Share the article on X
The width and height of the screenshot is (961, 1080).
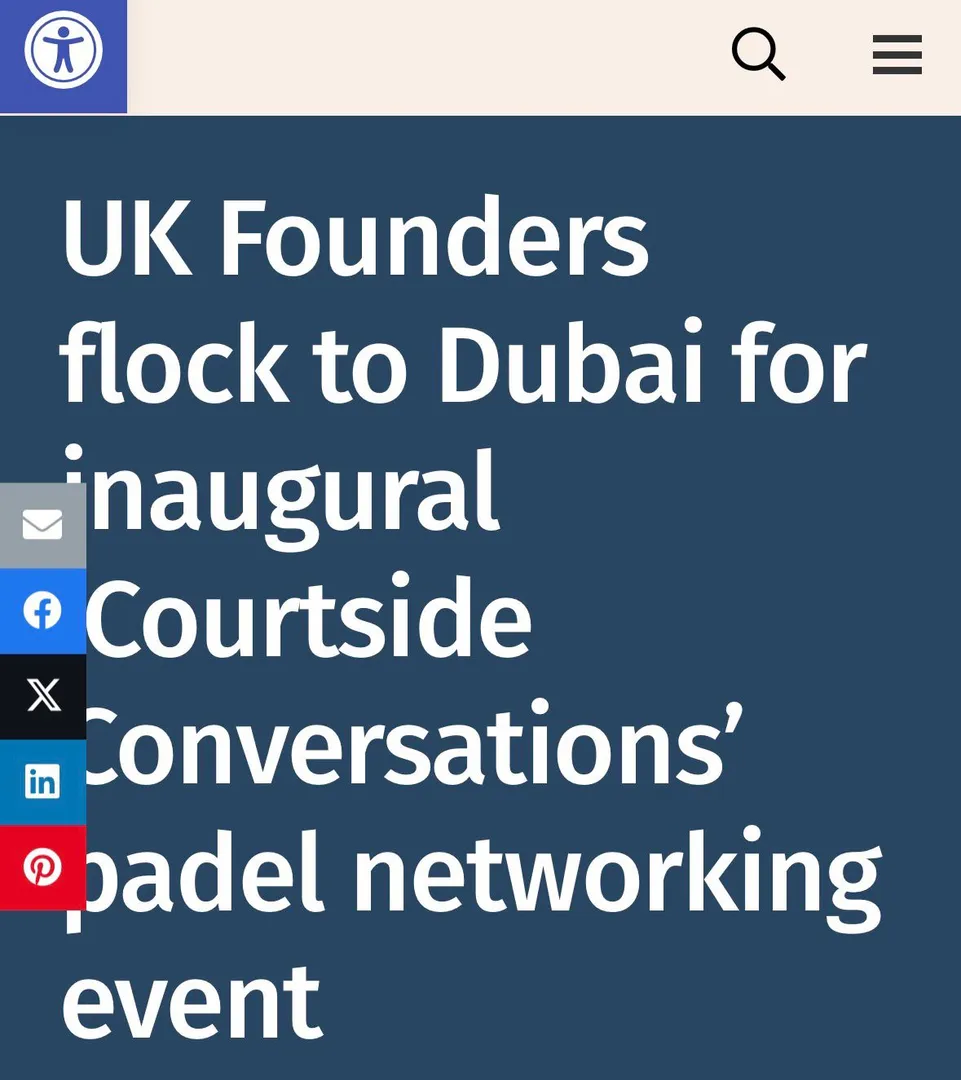42,696
